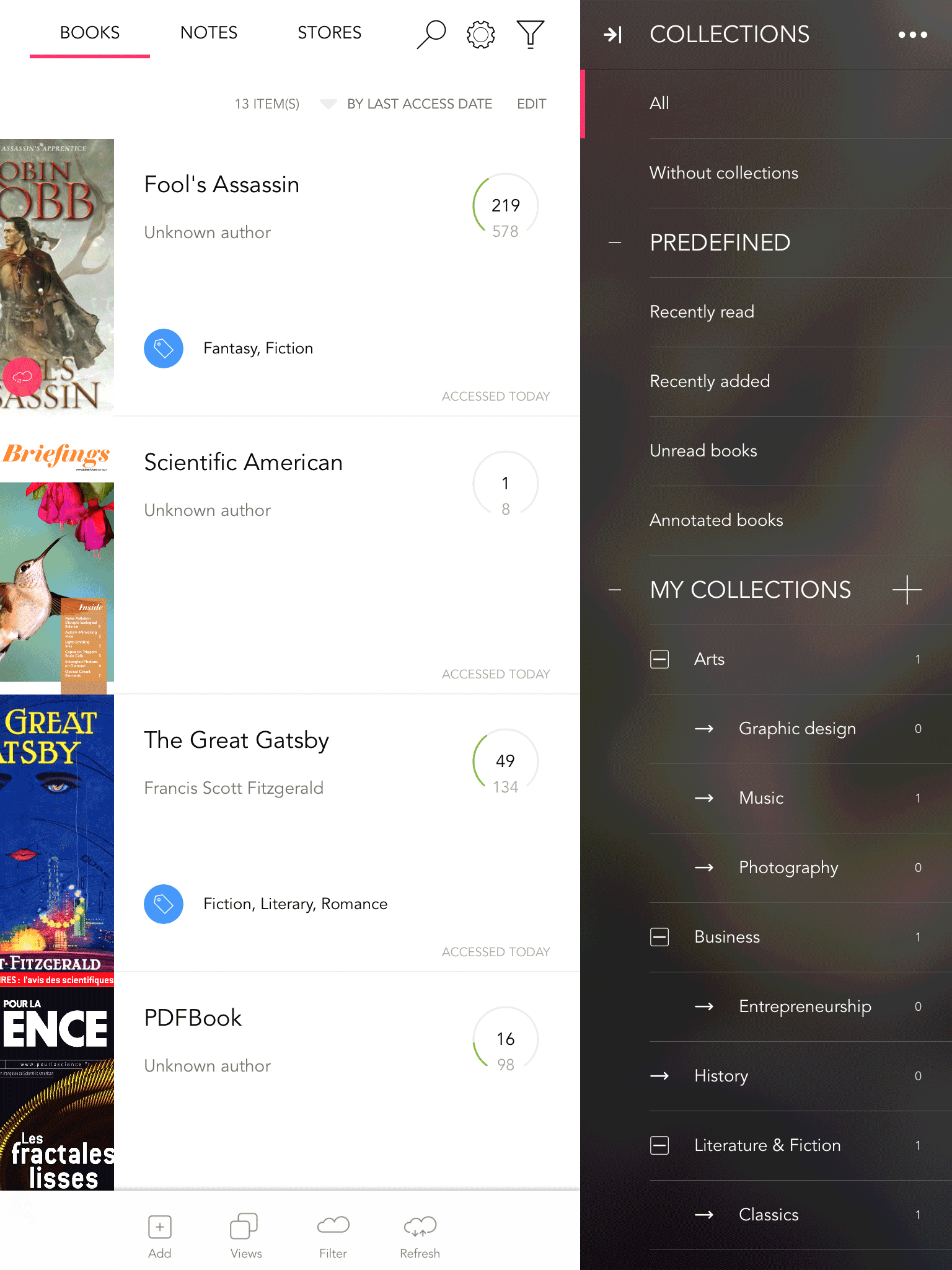Image resolution: width=952 pixels, height=1270 pixels.
Task: Open the Music subcollection
Action: (x=761, y=798)
